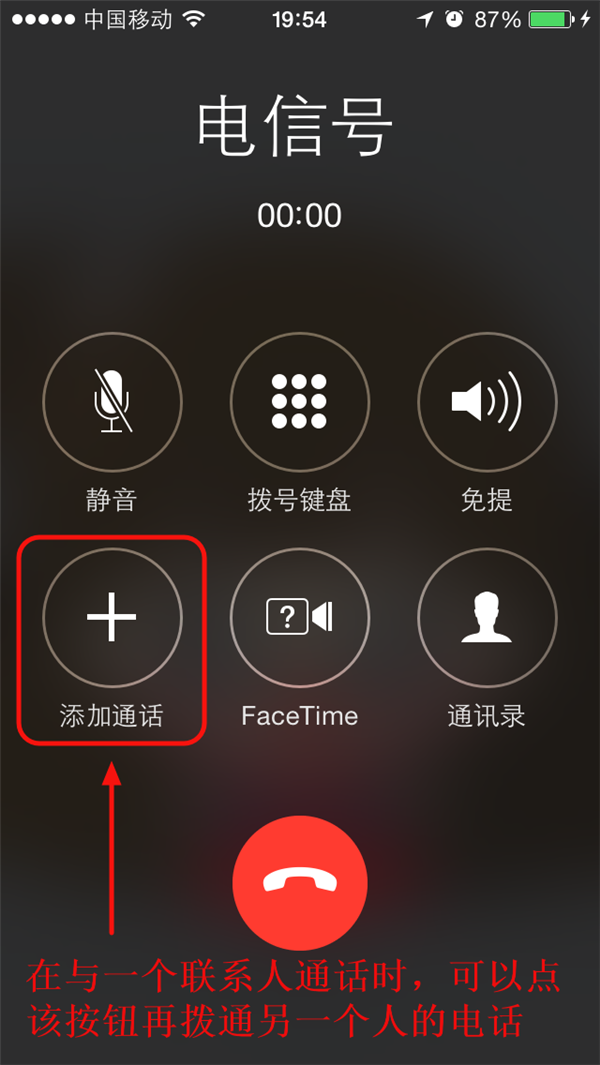Turn on the 免提 speakerphone

[487, 402]
